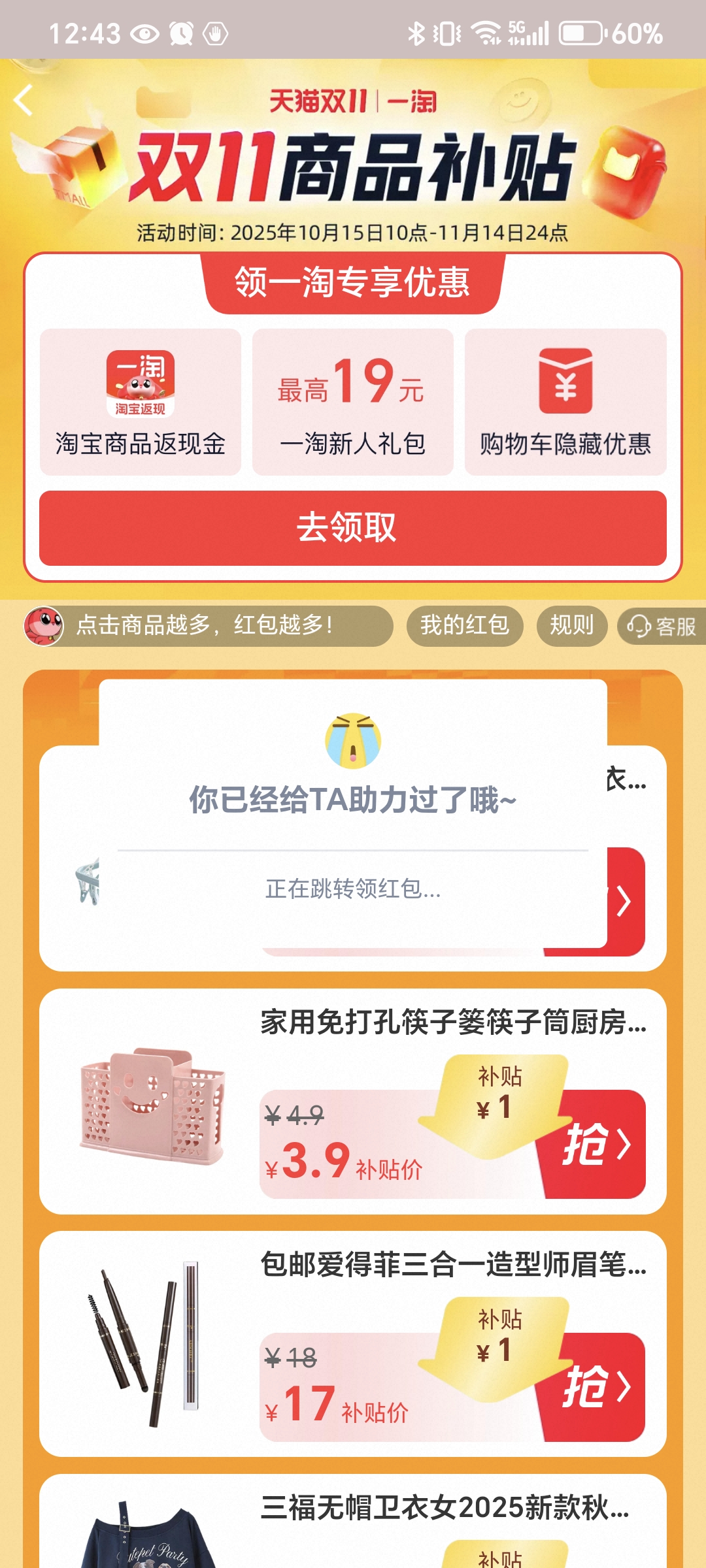The image size is (706, 1568).
Task: Open the 购物车隐藏优惠 tile
Action: point(565,402)
